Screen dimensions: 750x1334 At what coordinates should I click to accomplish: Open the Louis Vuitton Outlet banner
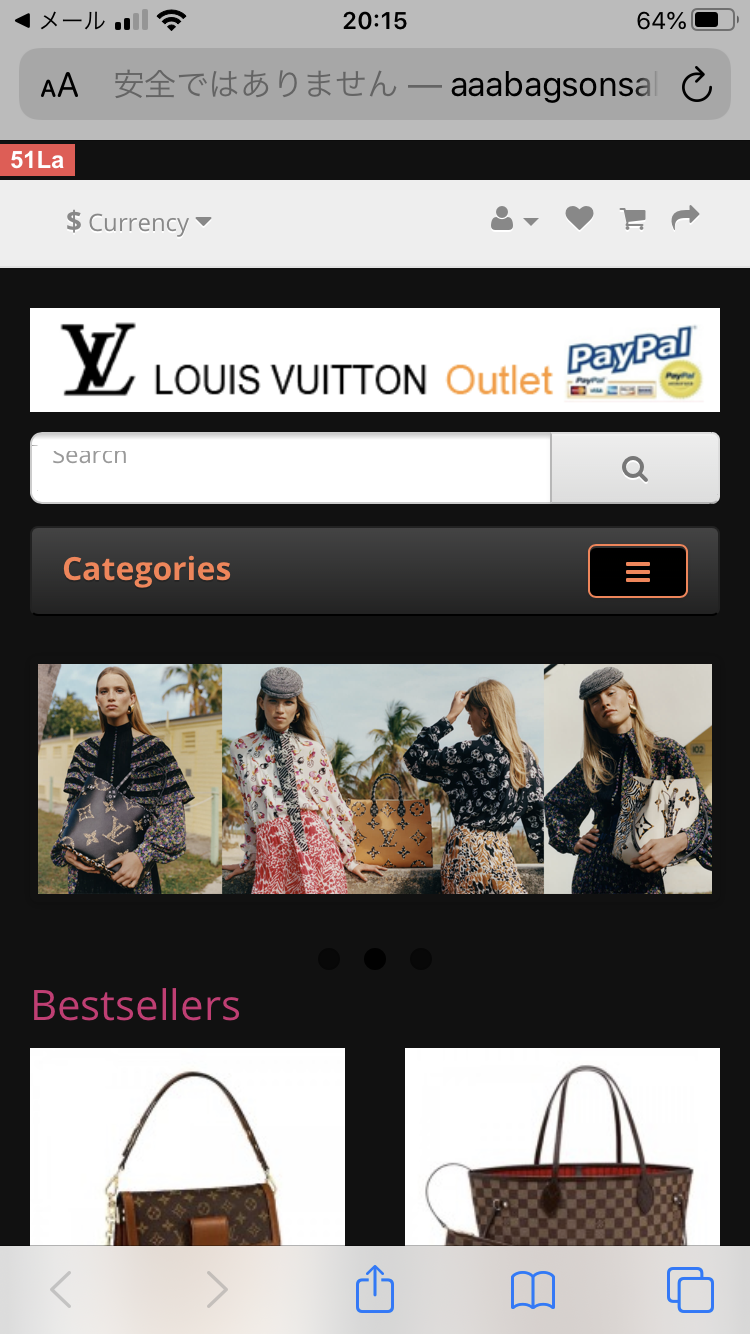[374, 360]
